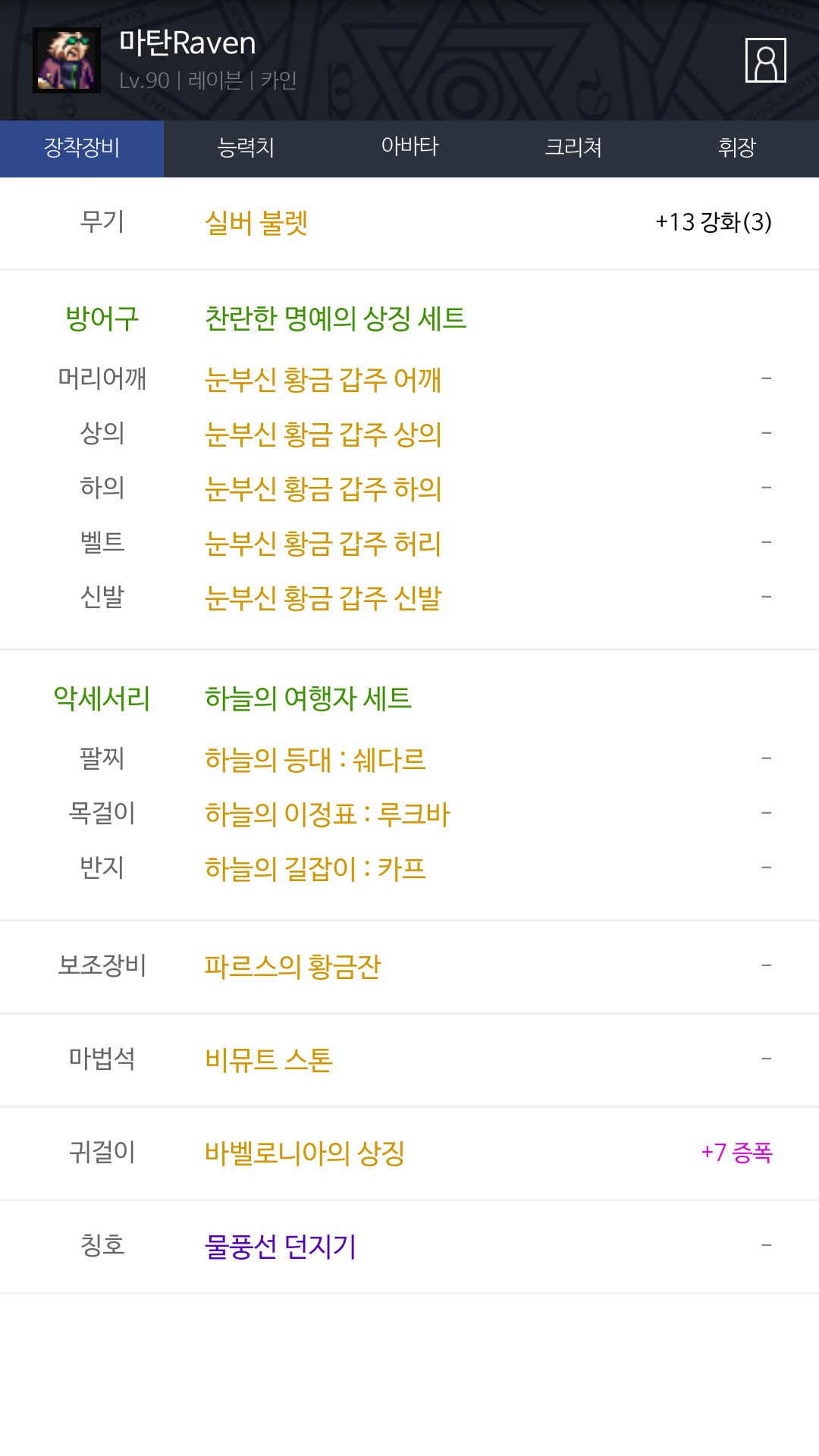Select the 장착장비 tab
The height and width of the screenshot is (1456, 819).
pyautogui.click(x=82, y=148)
